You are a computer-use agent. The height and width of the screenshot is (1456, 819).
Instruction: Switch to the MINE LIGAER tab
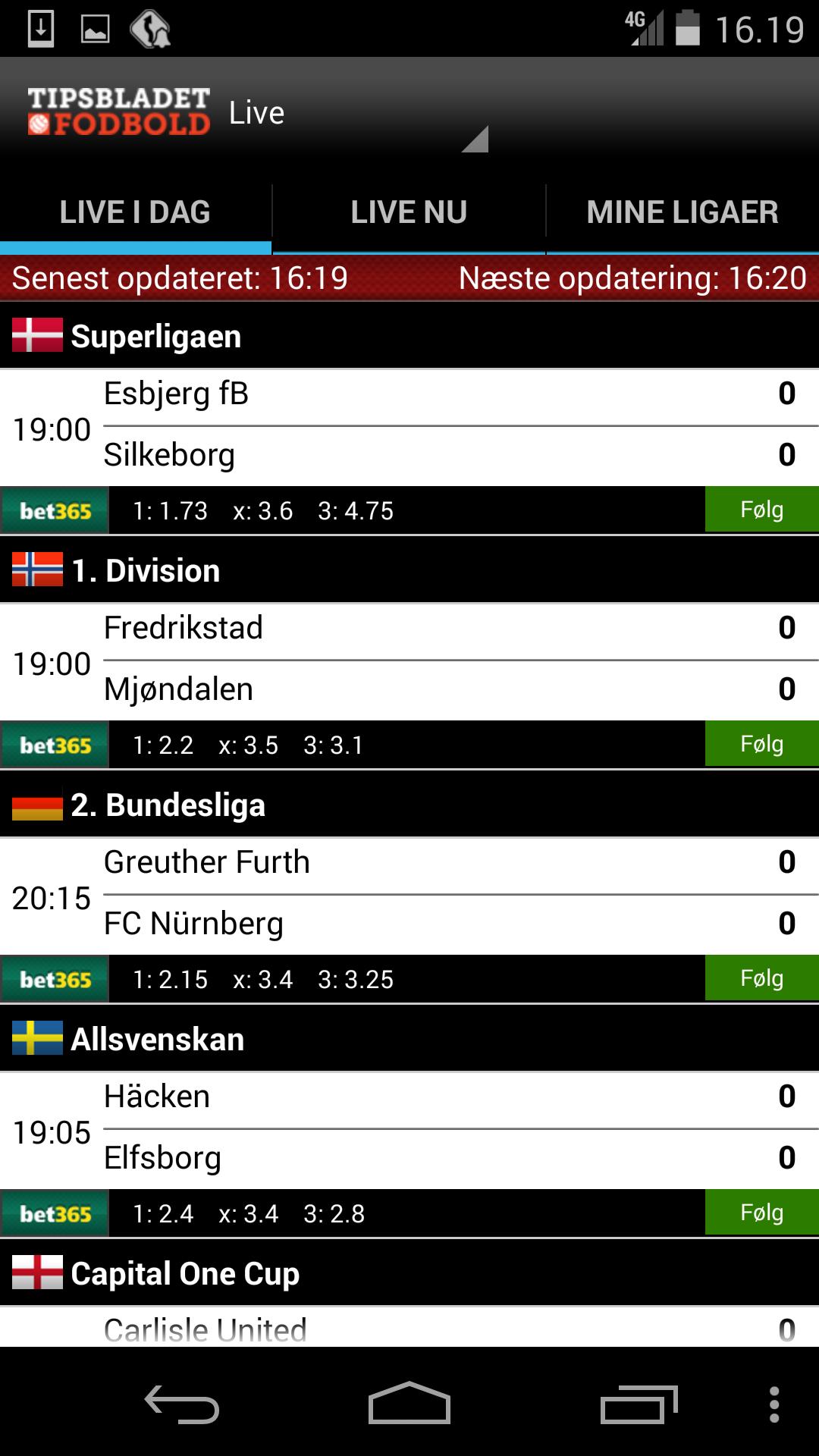[682, 212]
